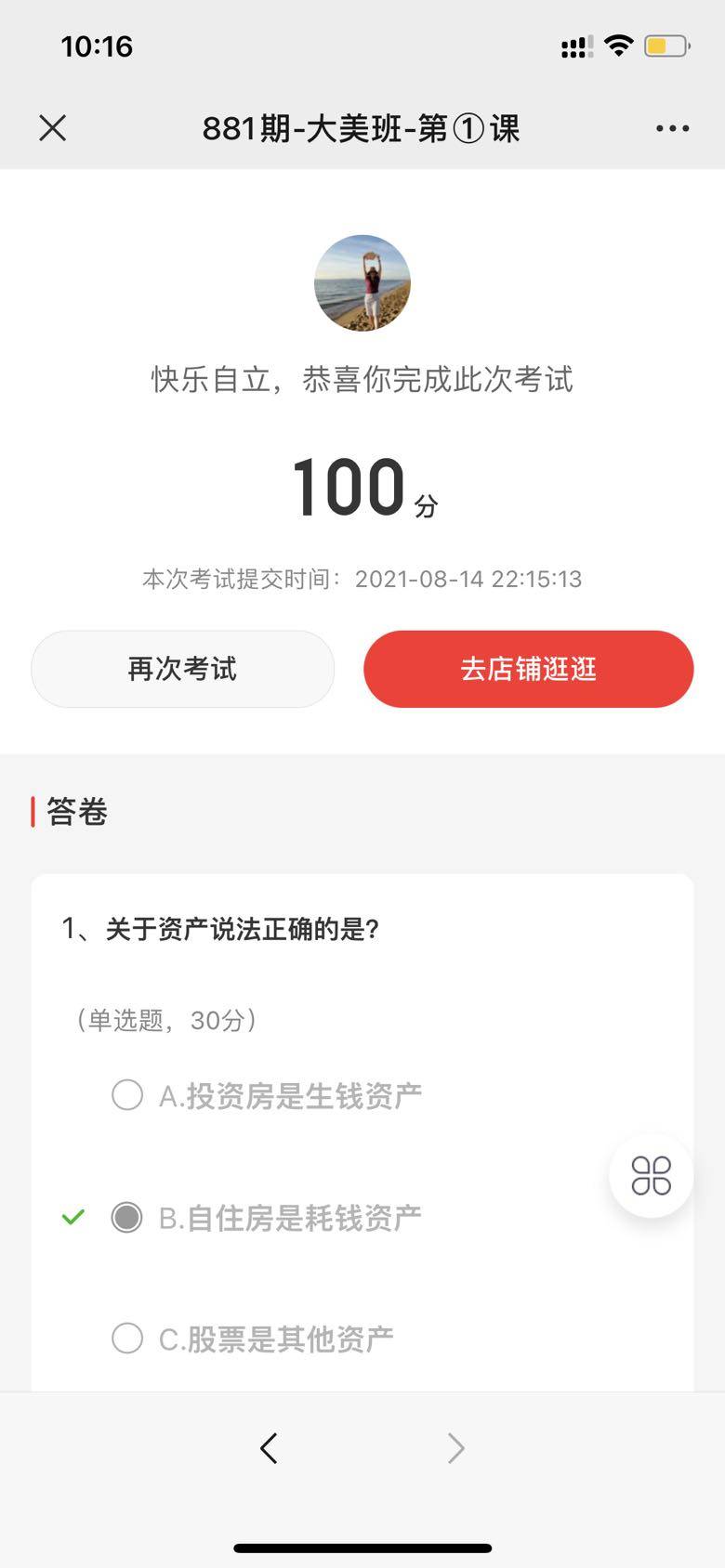Screen dimensions: 725x1568
Task: Close the exam results page
Action: pyautogui.click(x=53, y=128)
